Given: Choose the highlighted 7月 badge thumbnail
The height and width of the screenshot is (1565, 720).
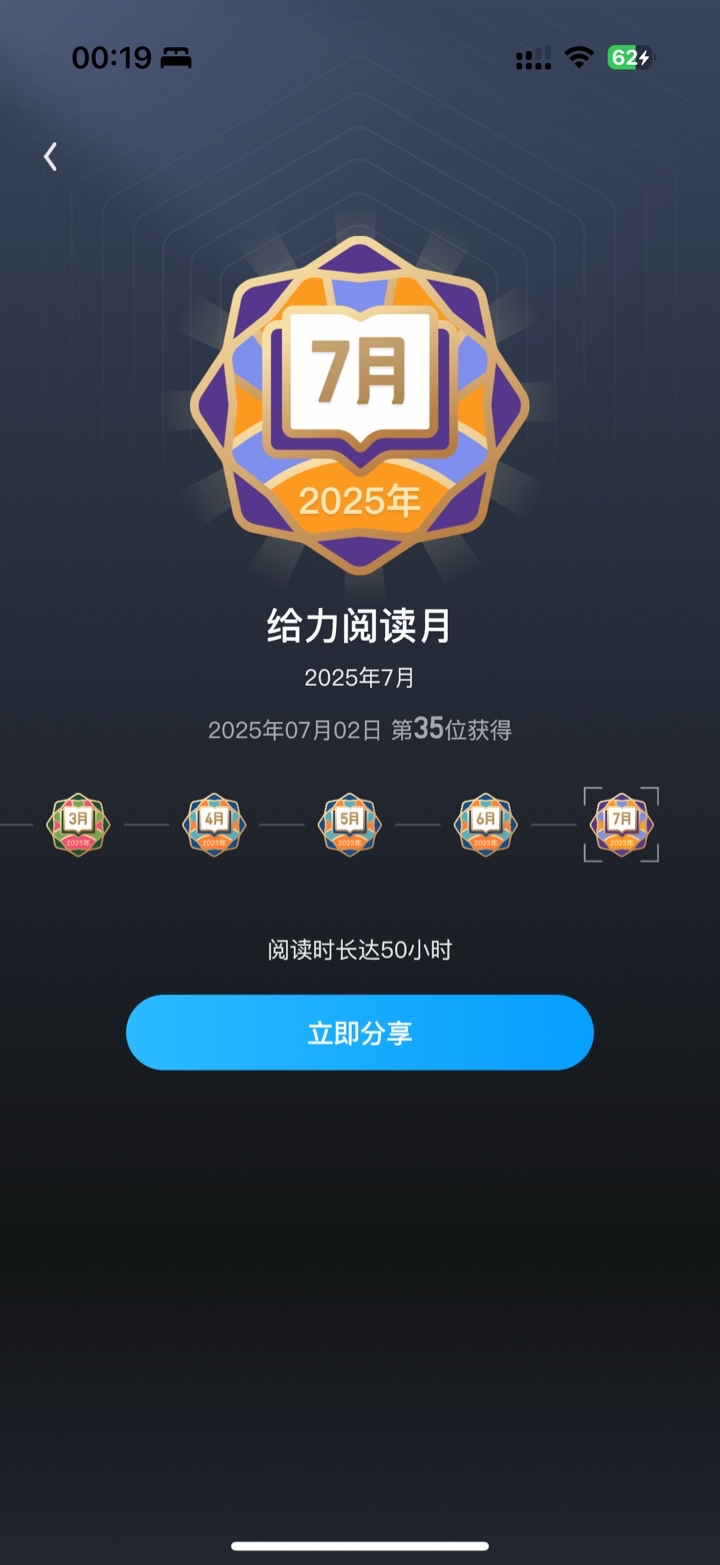Looking at the screenshot, I should click(622, 824).
